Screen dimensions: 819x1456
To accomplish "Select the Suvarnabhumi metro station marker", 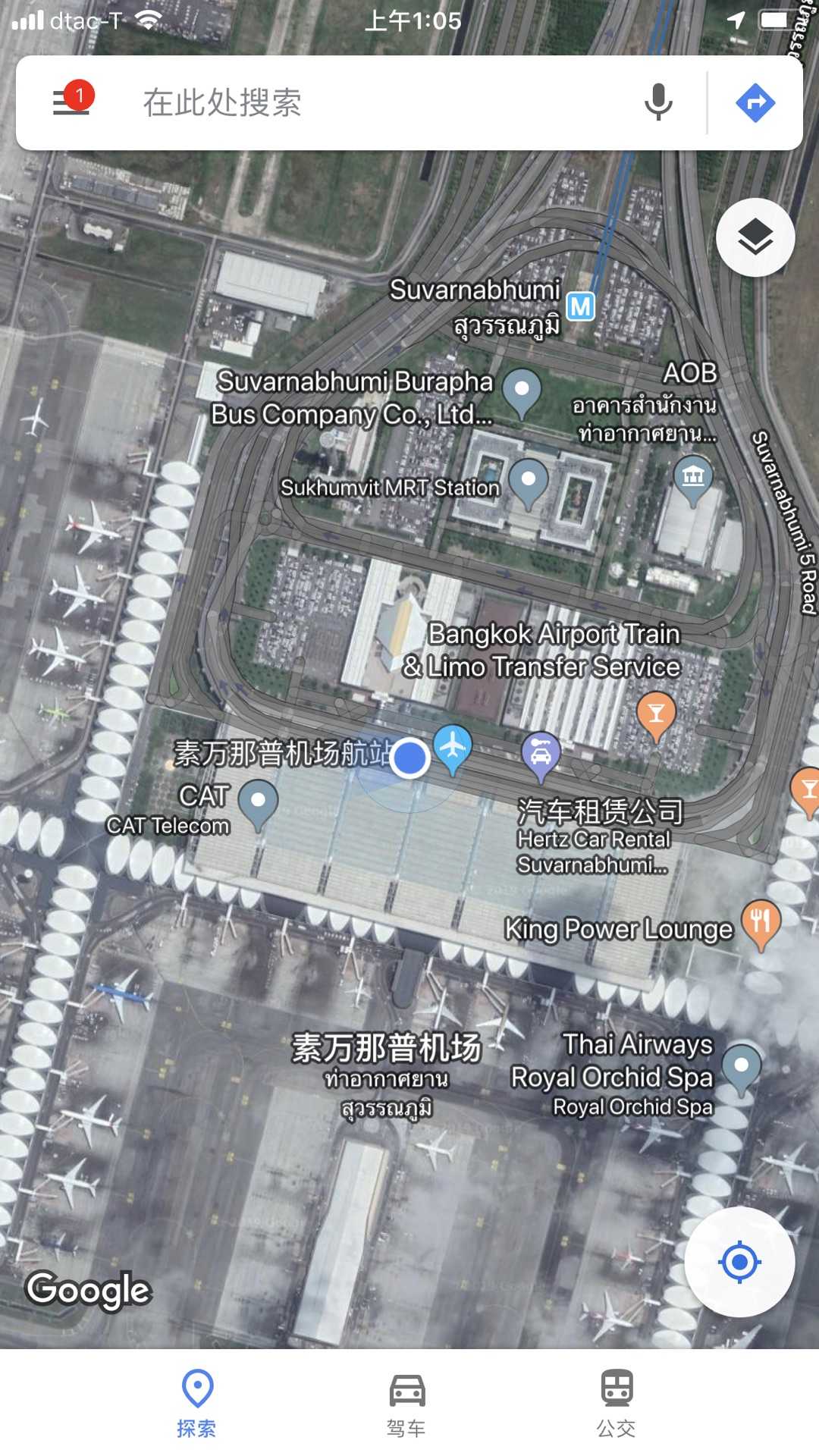I will 581,306.
